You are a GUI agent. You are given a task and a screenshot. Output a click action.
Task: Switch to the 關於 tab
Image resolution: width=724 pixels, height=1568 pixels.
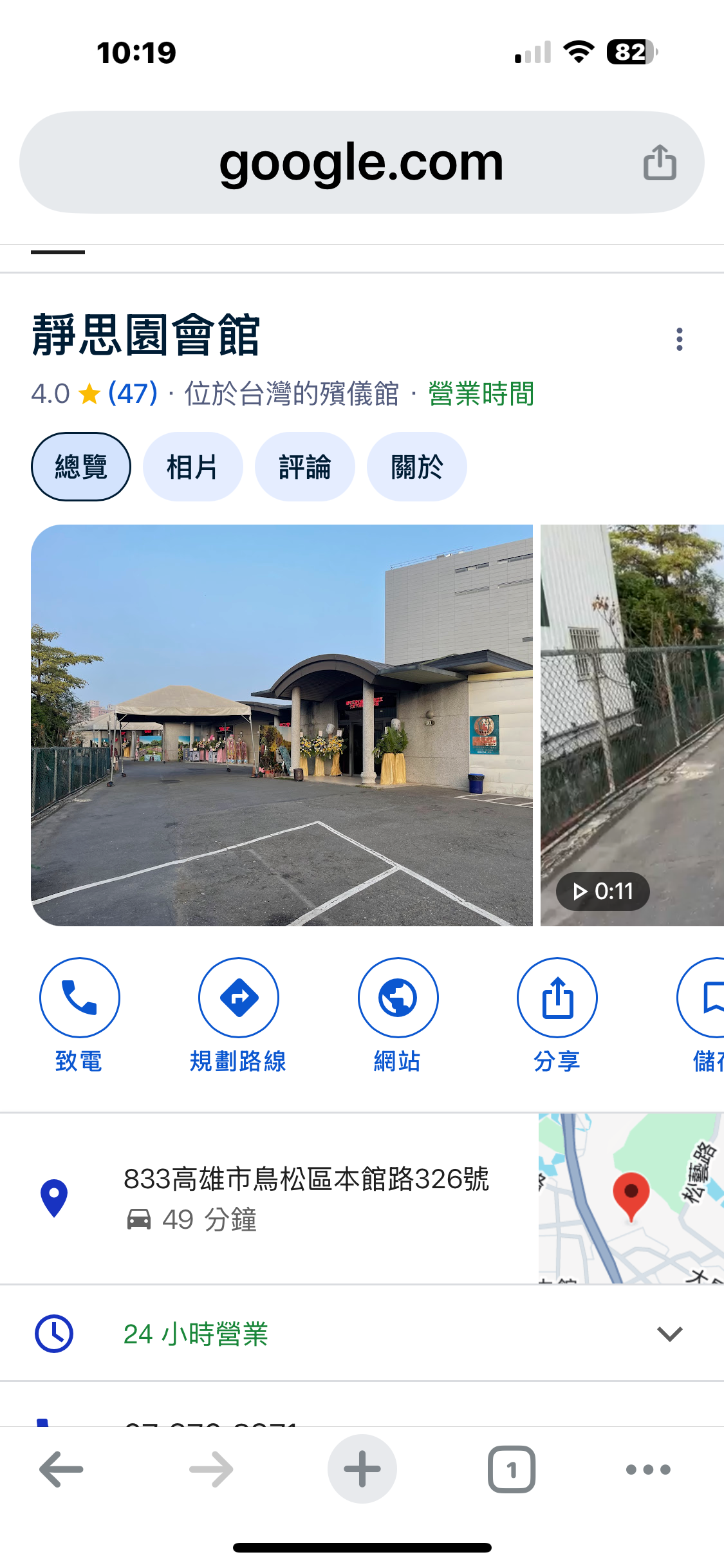pyautogui.click(x=416, y=467)
